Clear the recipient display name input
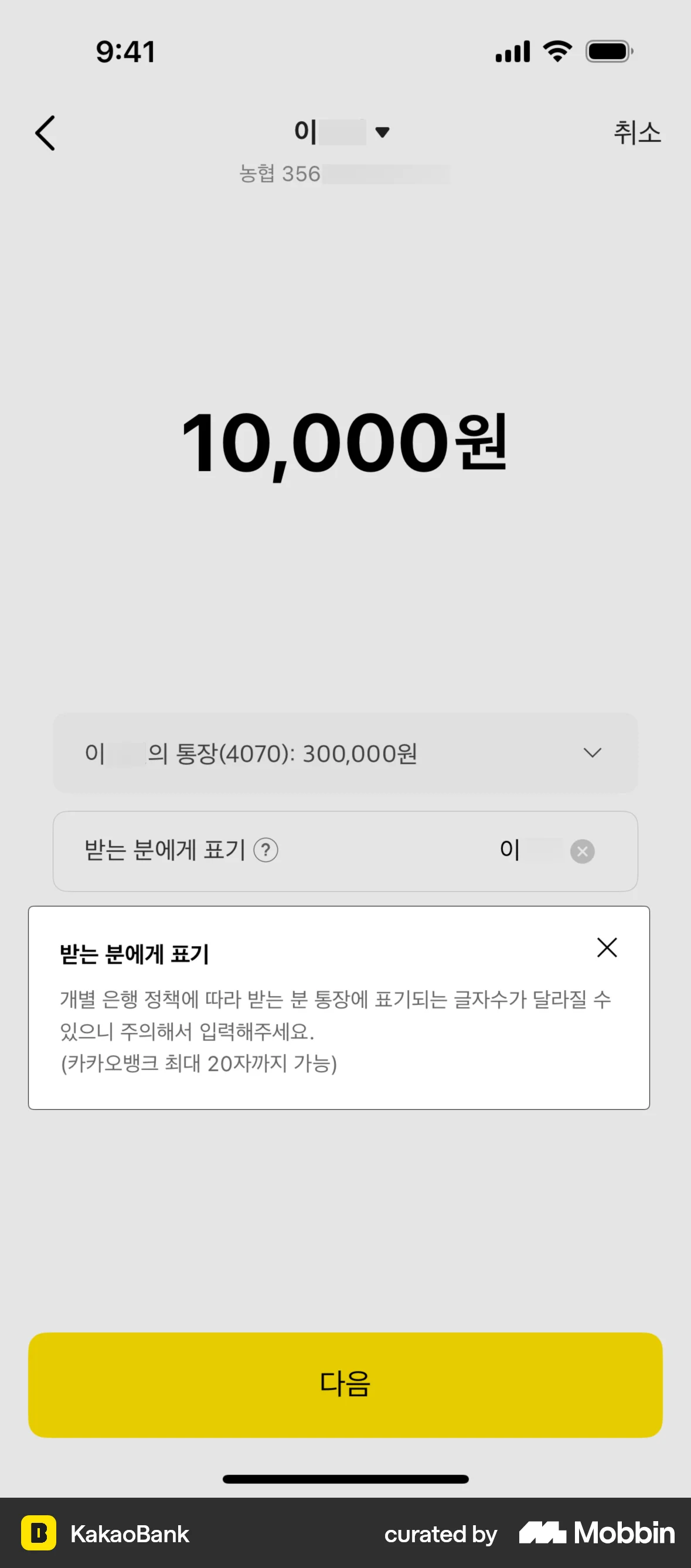Image resolution: width=691 pixels, height=1568 pixels. tap(582, 851)
